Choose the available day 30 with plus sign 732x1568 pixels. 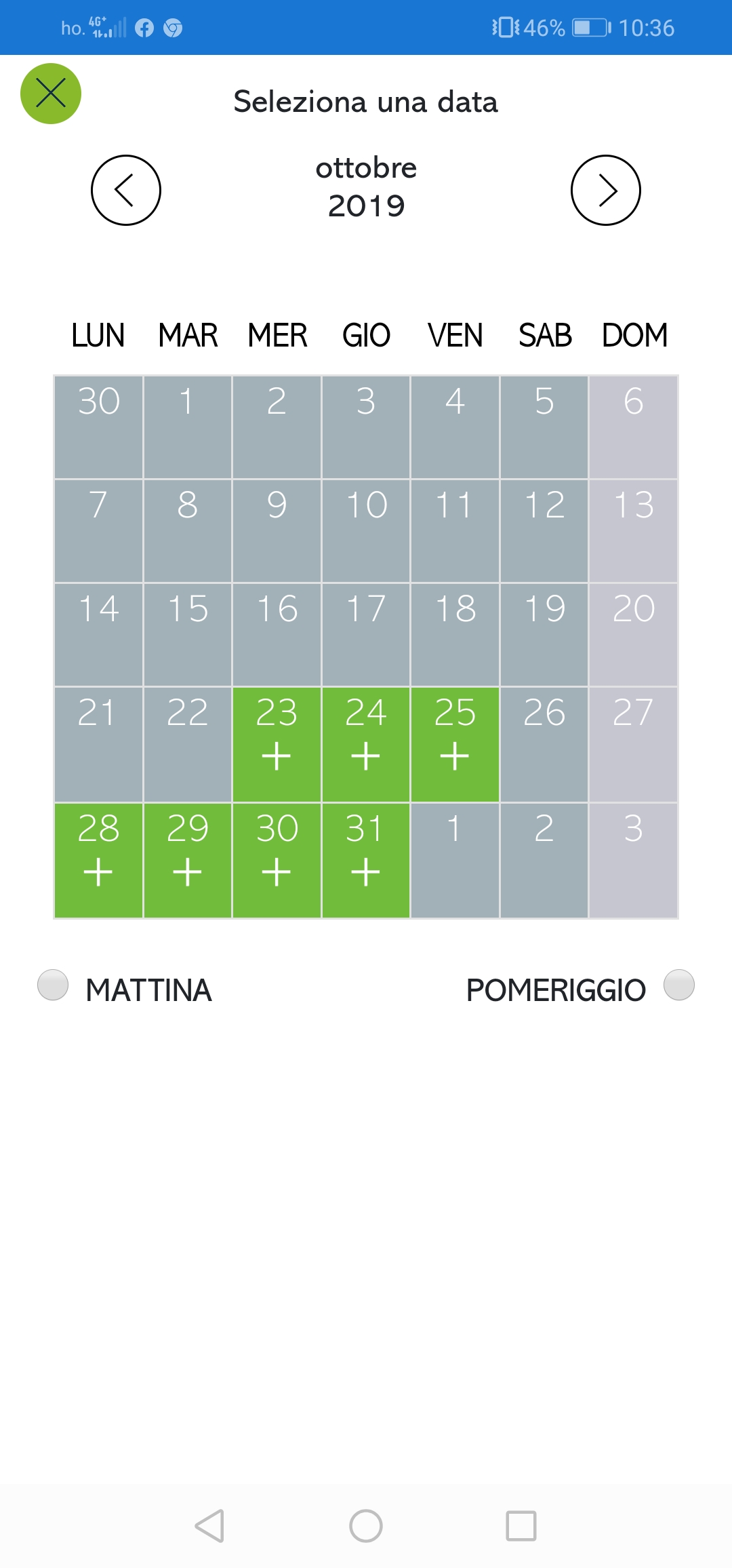pos(277,861)
